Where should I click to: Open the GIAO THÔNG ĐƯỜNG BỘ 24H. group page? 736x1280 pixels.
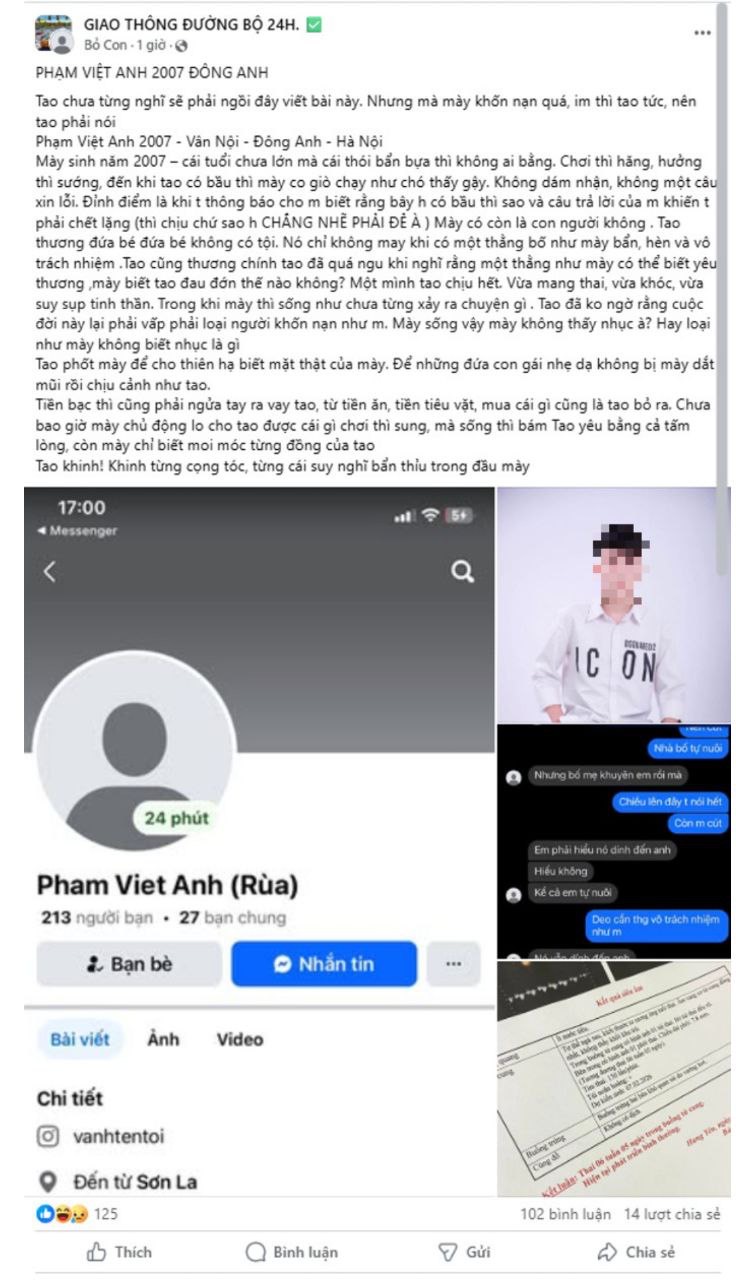190,25
